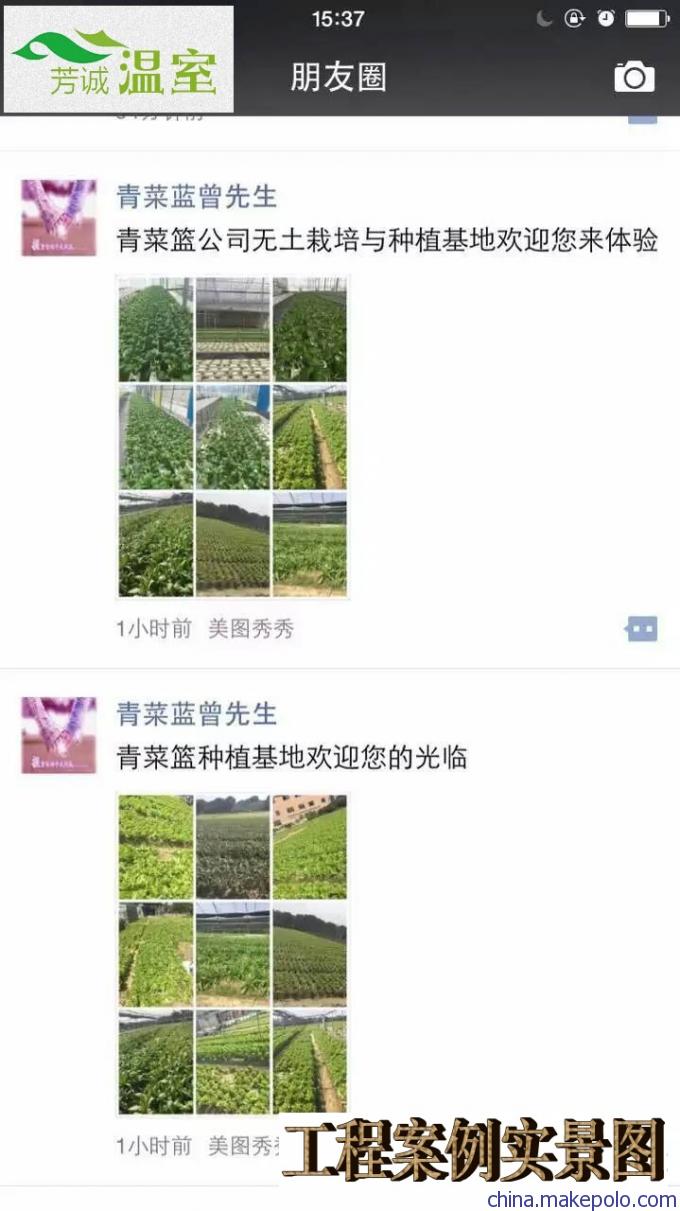Open the 青菜蓝曾先生 name link above the 光临 post

(x=197, y=714)
